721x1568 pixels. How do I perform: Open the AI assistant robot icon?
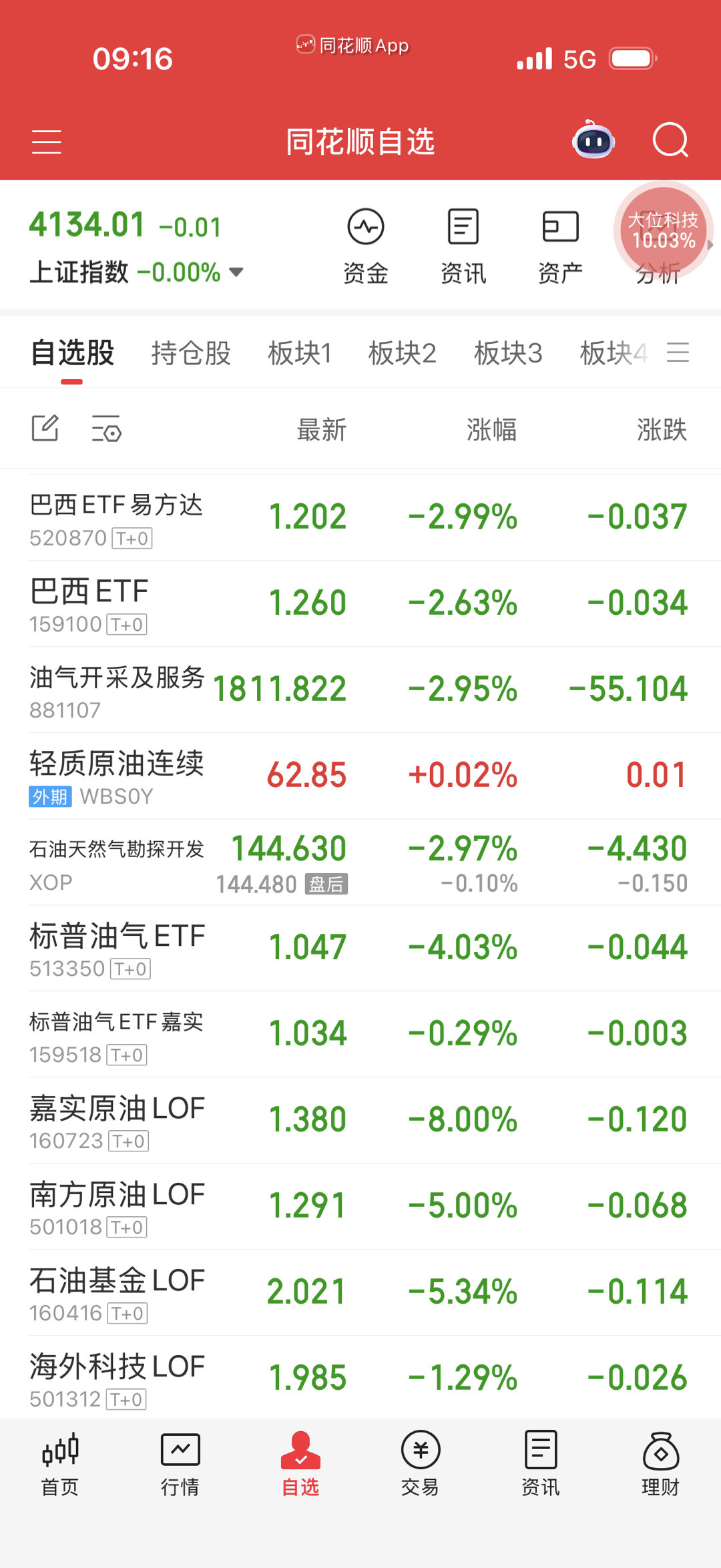(593, 140)
